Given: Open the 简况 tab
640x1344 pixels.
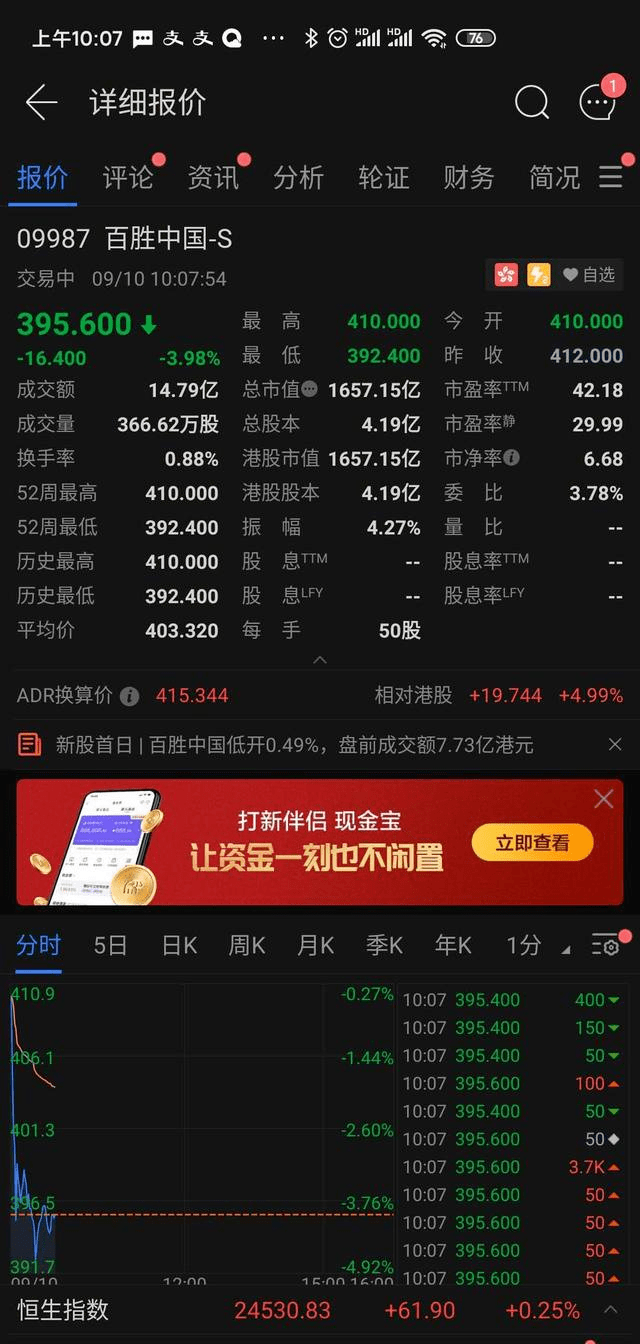Looking at the screenshot, I should pos(554,178).
